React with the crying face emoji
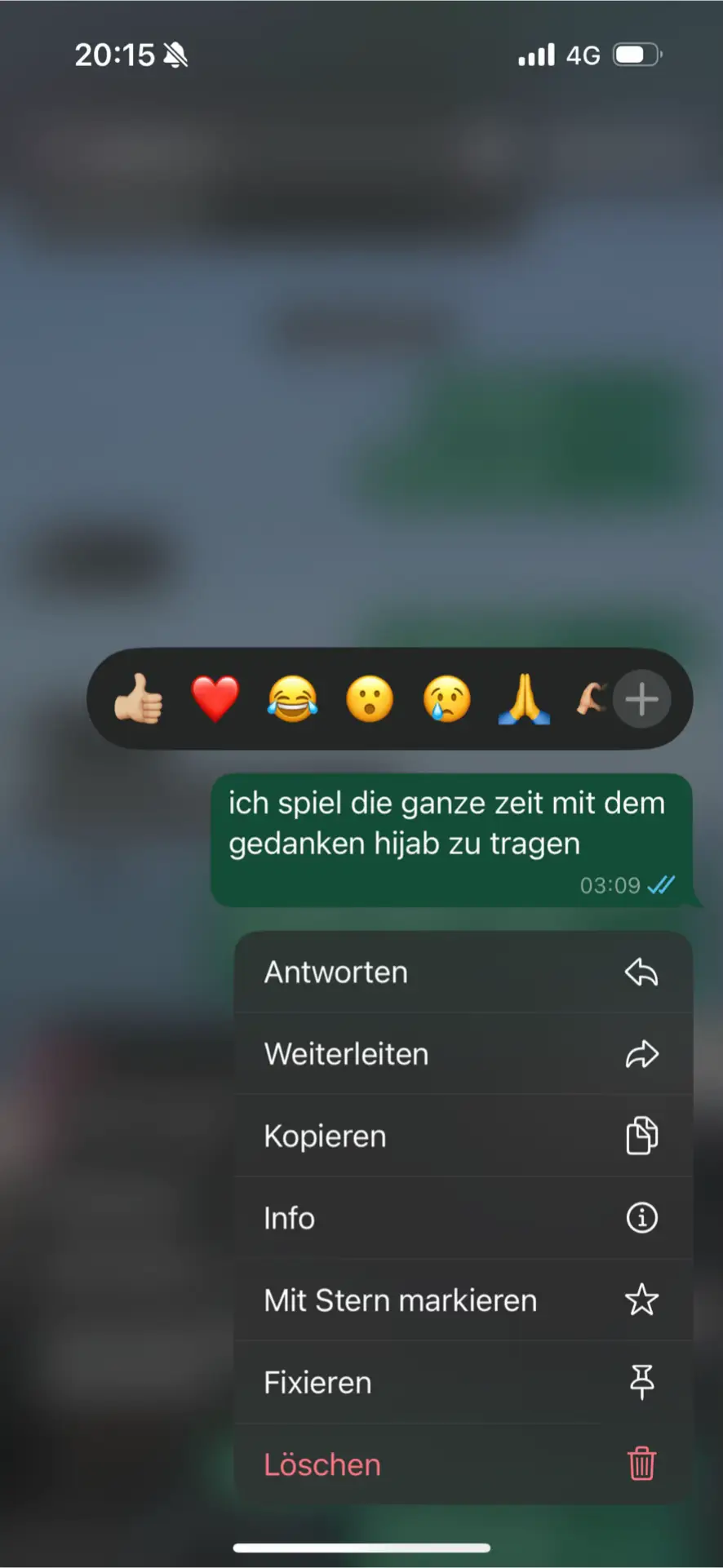 (447, 699)
